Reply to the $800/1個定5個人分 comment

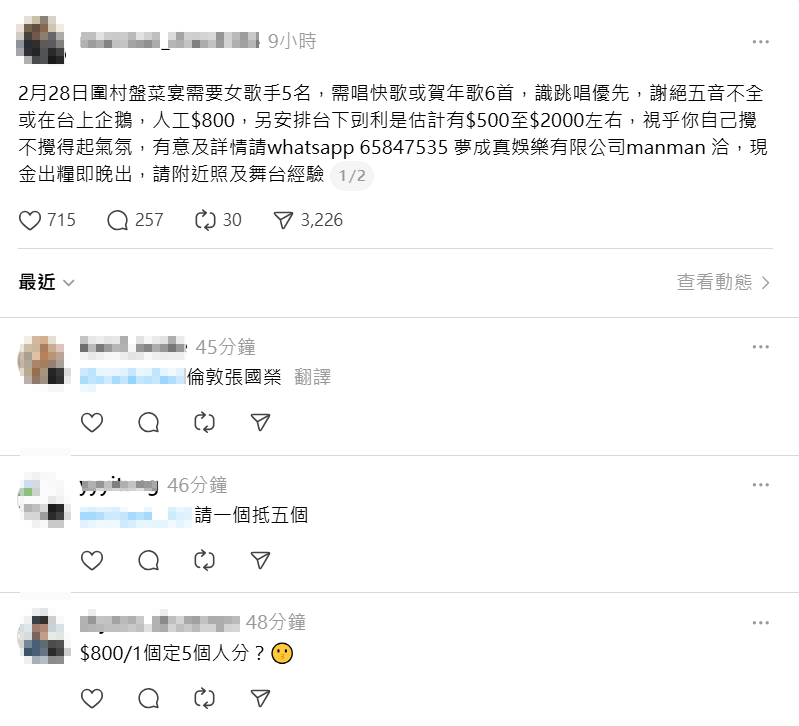(149, 697)
